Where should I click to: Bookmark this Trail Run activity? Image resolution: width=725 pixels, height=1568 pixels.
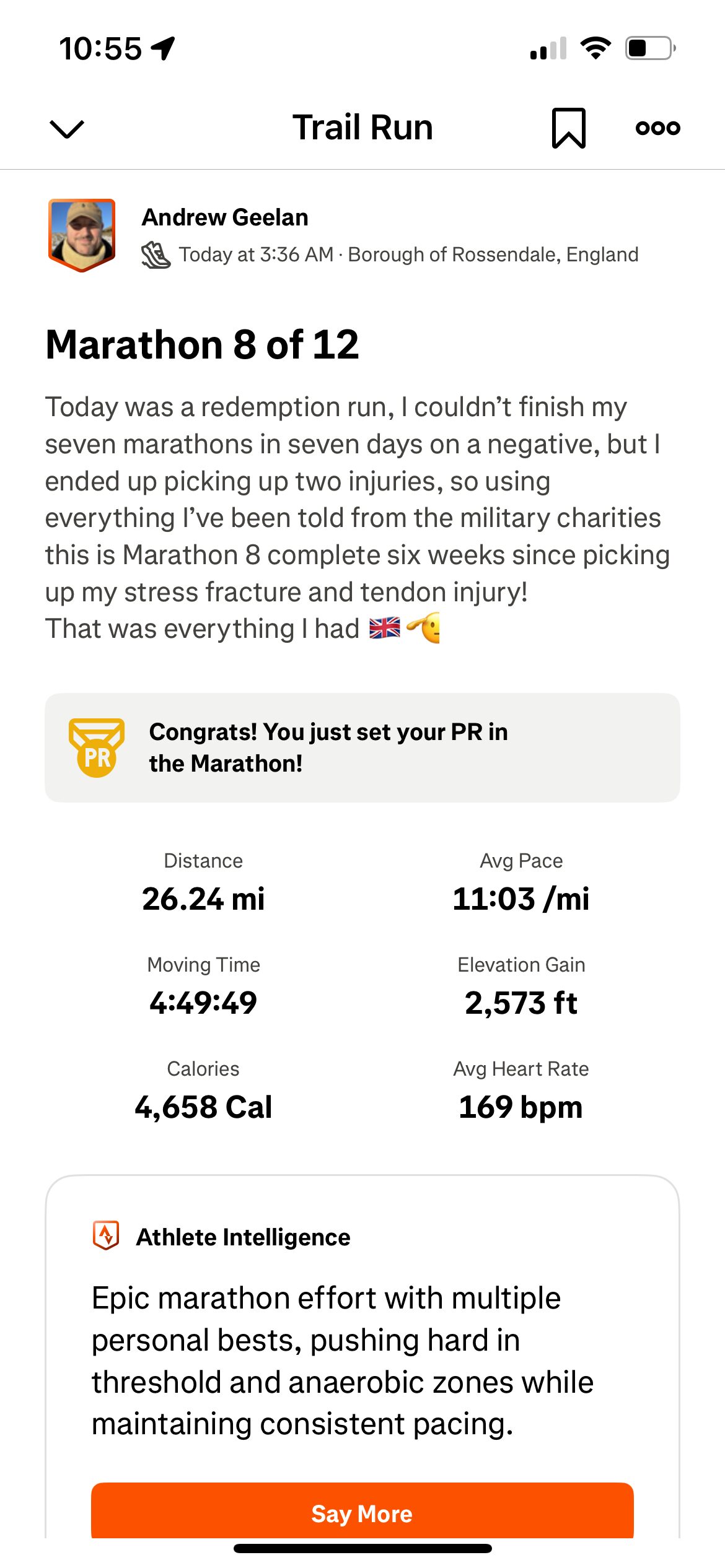click(568, 128)
